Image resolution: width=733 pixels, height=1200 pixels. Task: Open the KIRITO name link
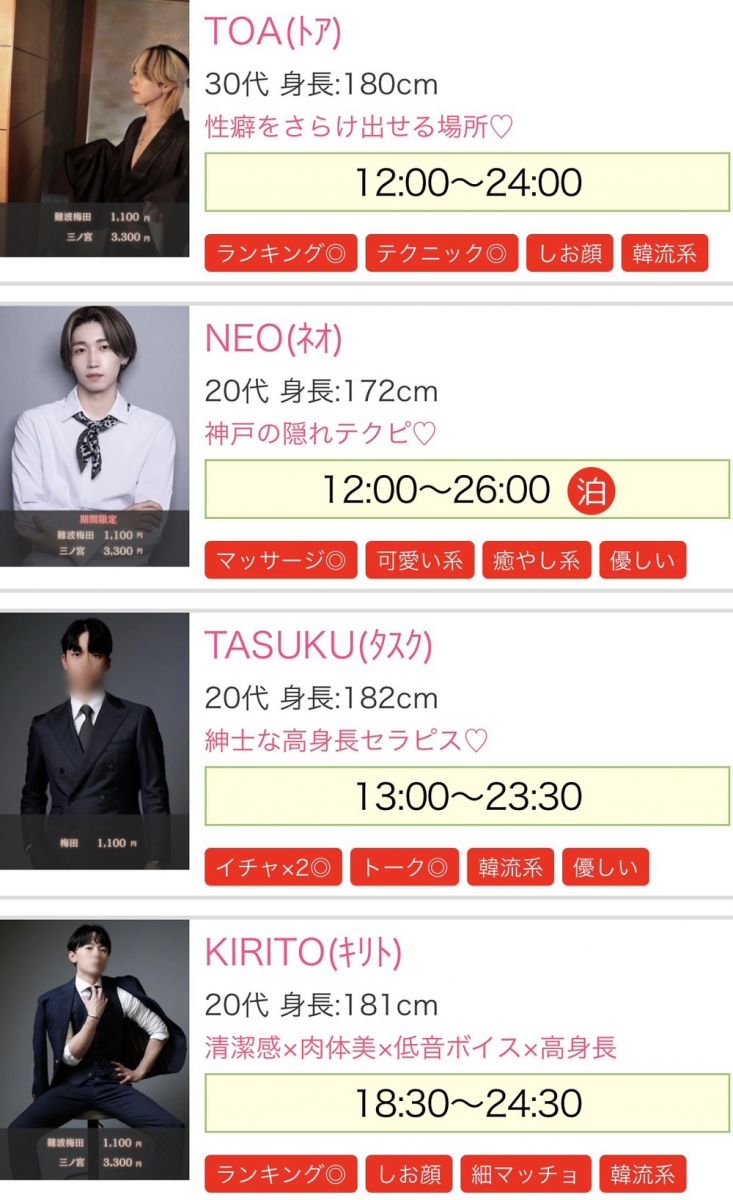click(303, 953)
